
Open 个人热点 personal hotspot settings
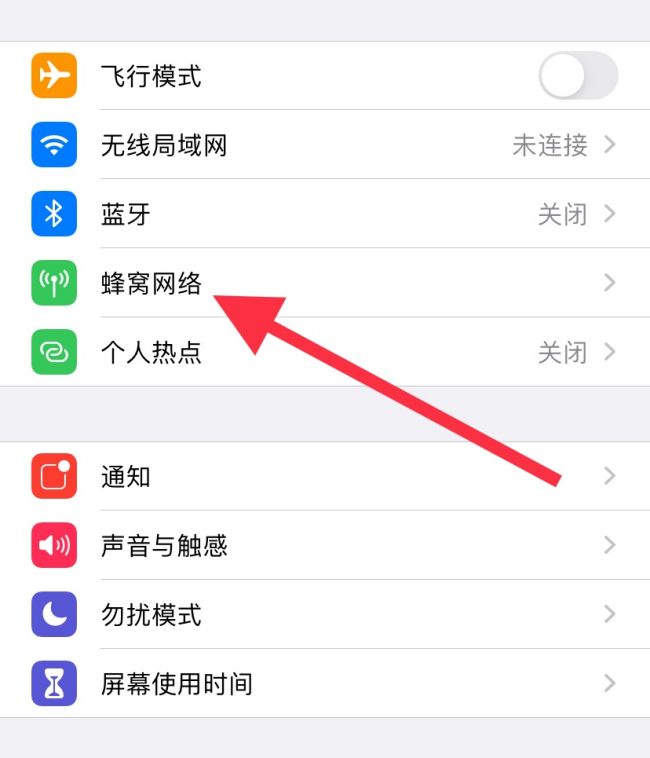tap(151, 352)
